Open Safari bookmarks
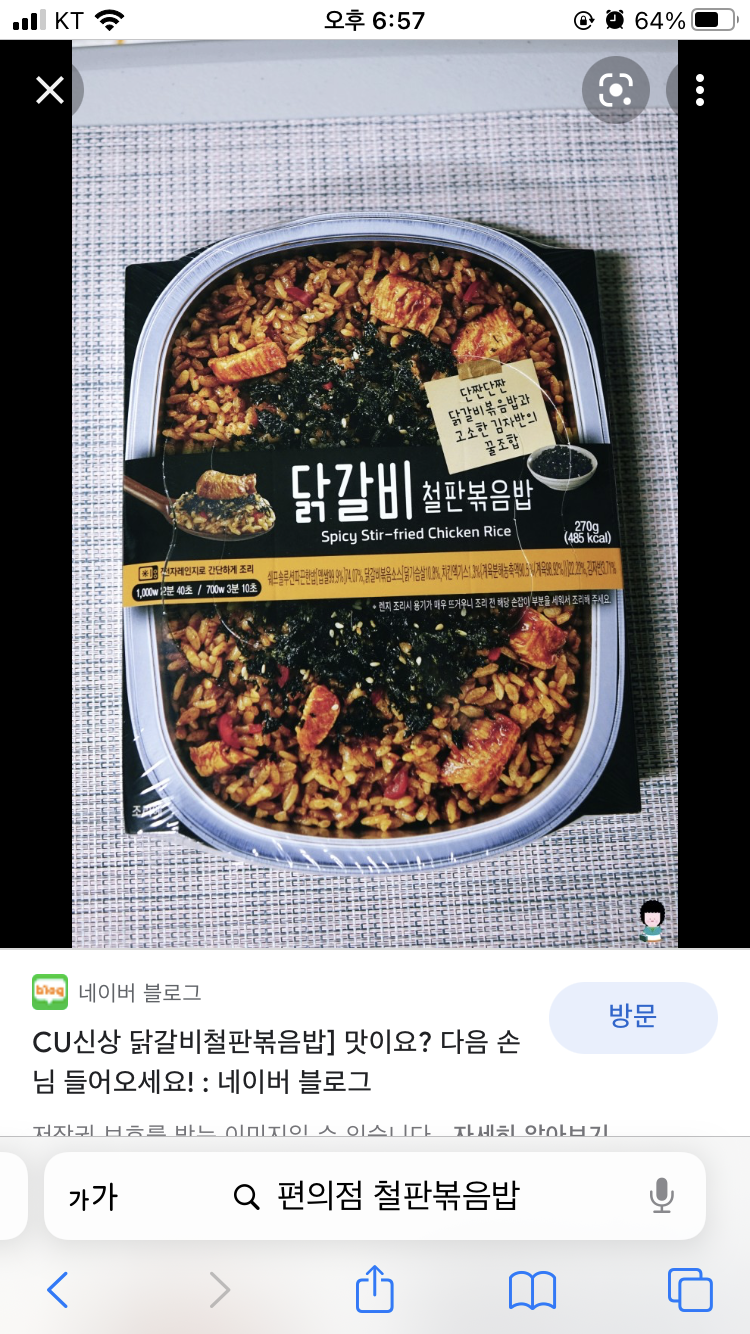750x1334 pixels. [x=532, y=1290]
